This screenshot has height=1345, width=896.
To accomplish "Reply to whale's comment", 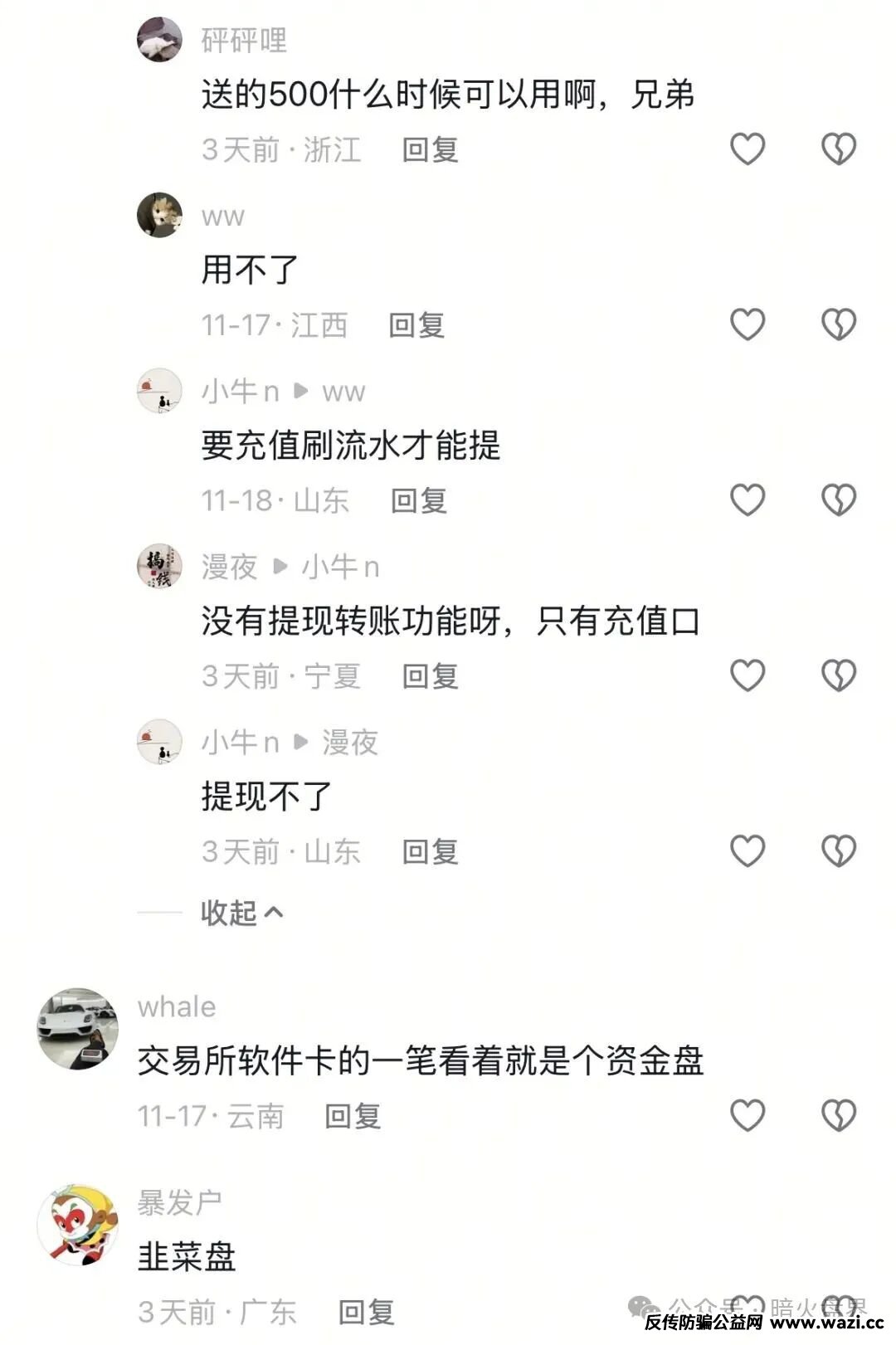I will [x=353, y=1116].
